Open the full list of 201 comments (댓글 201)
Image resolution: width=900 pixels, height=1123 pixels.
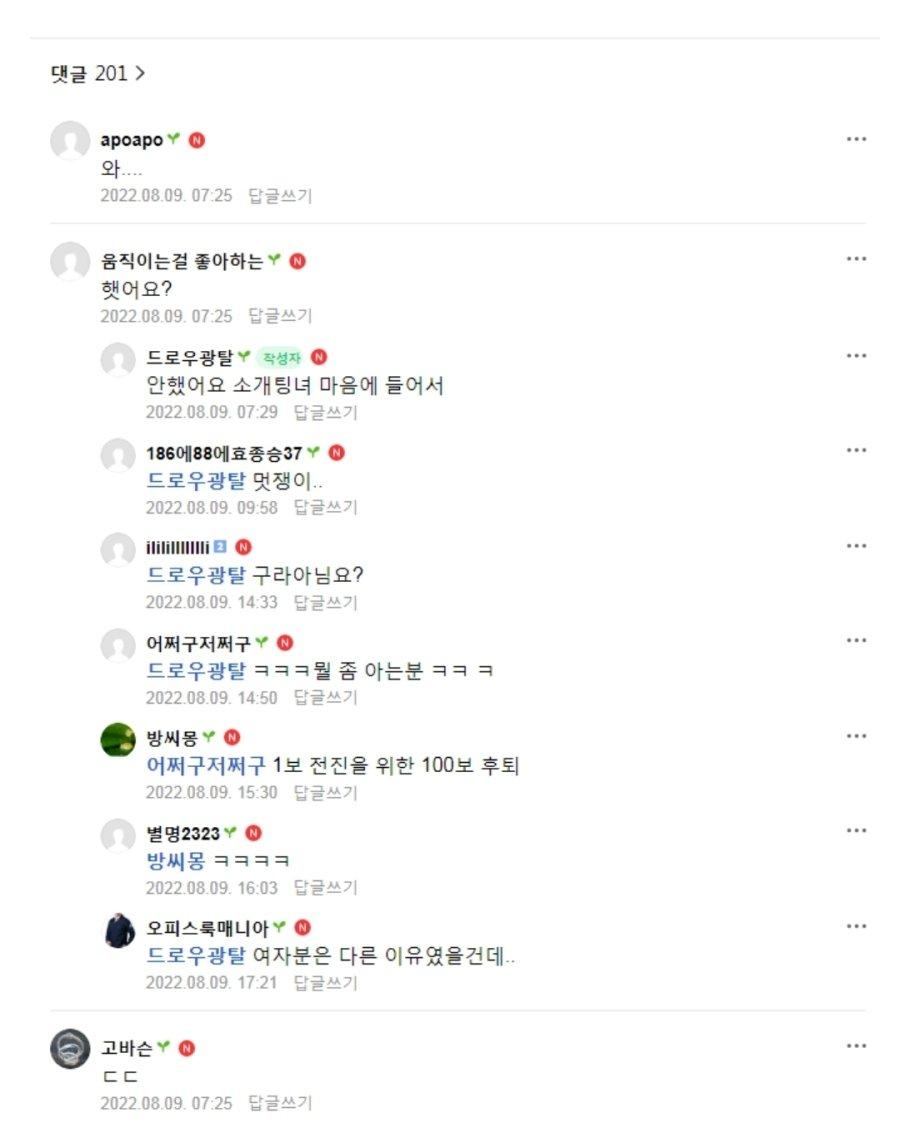(98, 75)
